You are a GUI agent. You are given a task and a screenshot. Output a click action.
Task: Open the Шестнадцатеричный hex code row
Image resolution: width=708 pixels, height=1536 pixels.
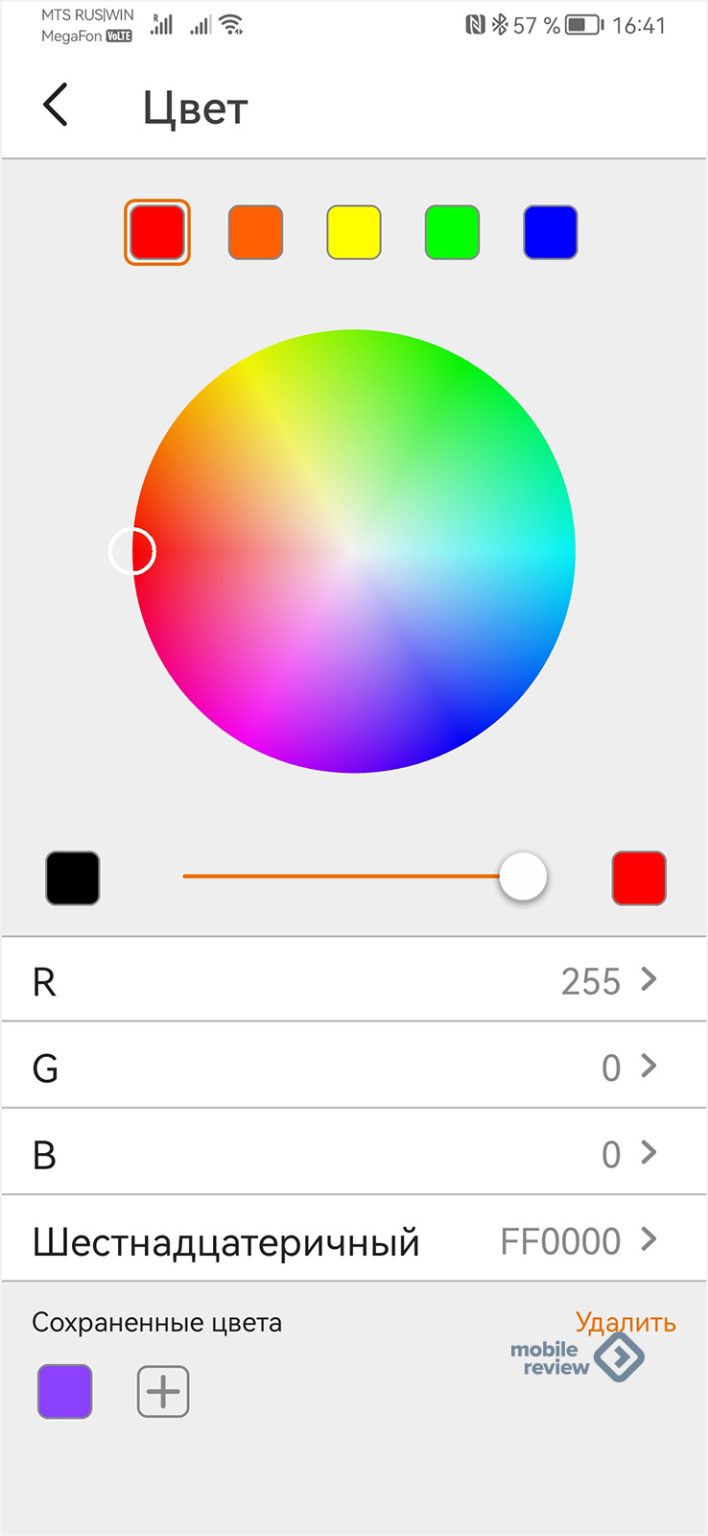354,1241
